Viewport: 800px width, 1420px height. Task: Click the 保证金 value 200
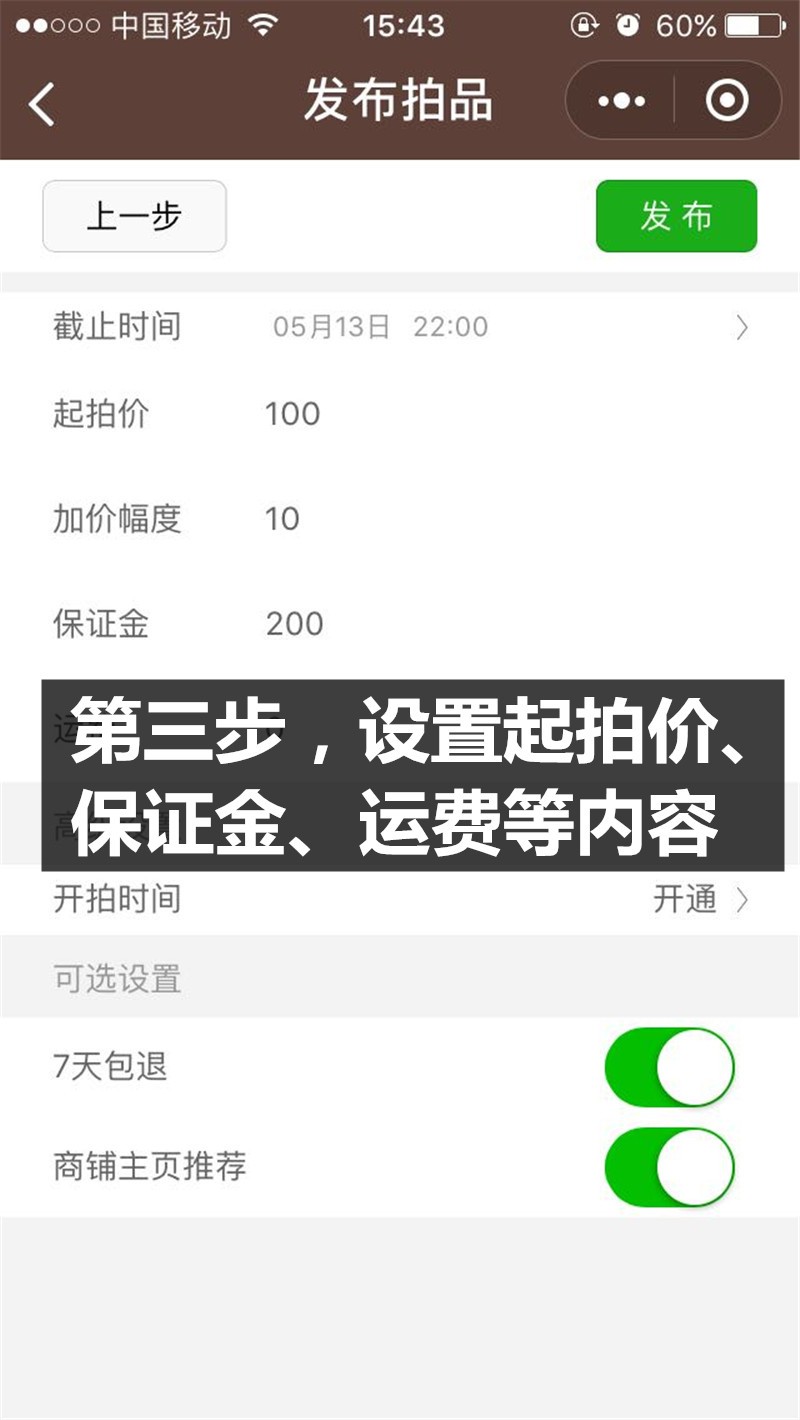(294, 623)
